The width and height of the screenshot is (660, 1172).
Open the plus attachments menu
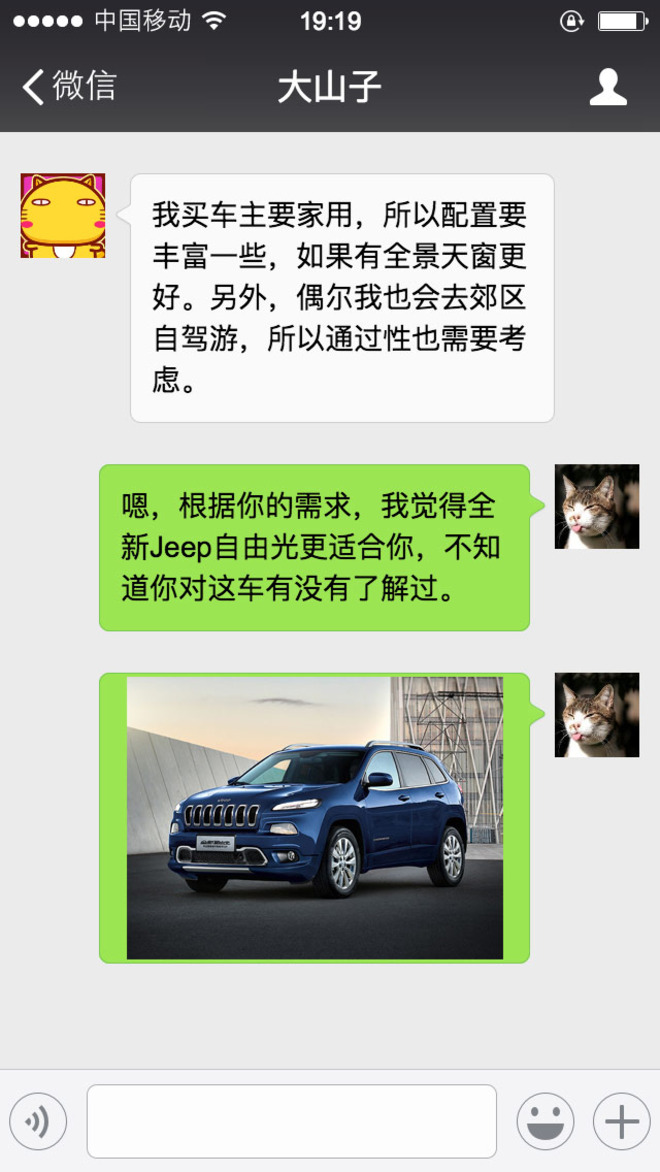coord(621,1121)
